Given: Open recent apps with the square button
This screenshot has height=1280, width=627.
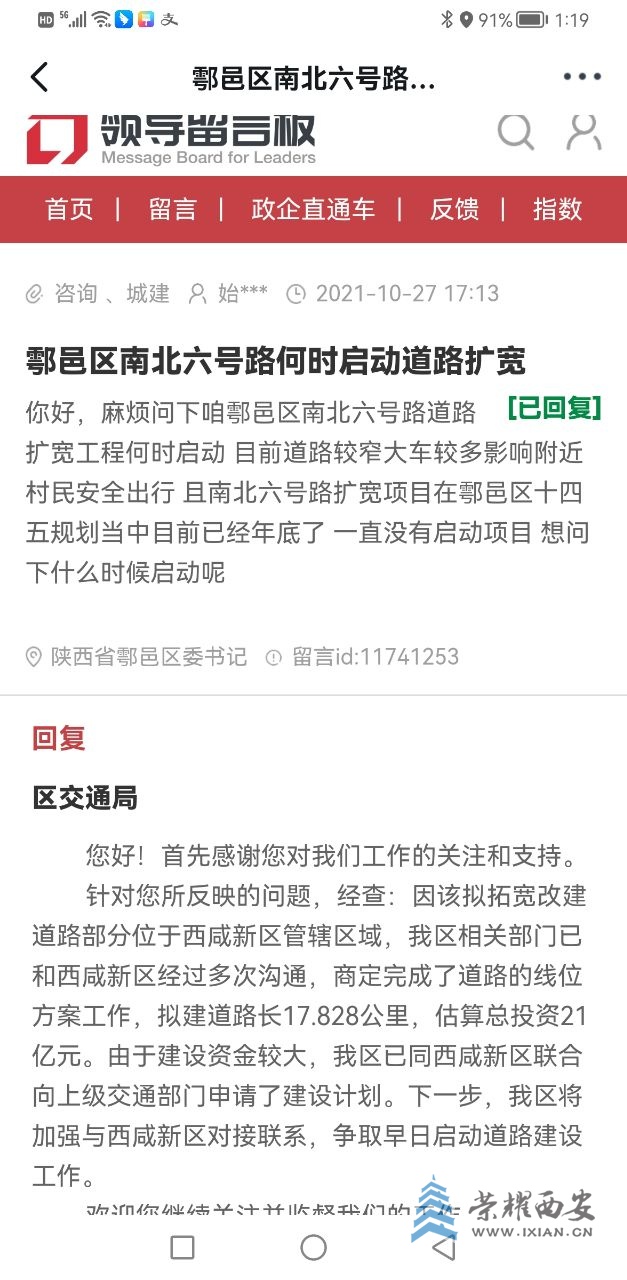Looking at the screenshot, I should pos(182,1247).
